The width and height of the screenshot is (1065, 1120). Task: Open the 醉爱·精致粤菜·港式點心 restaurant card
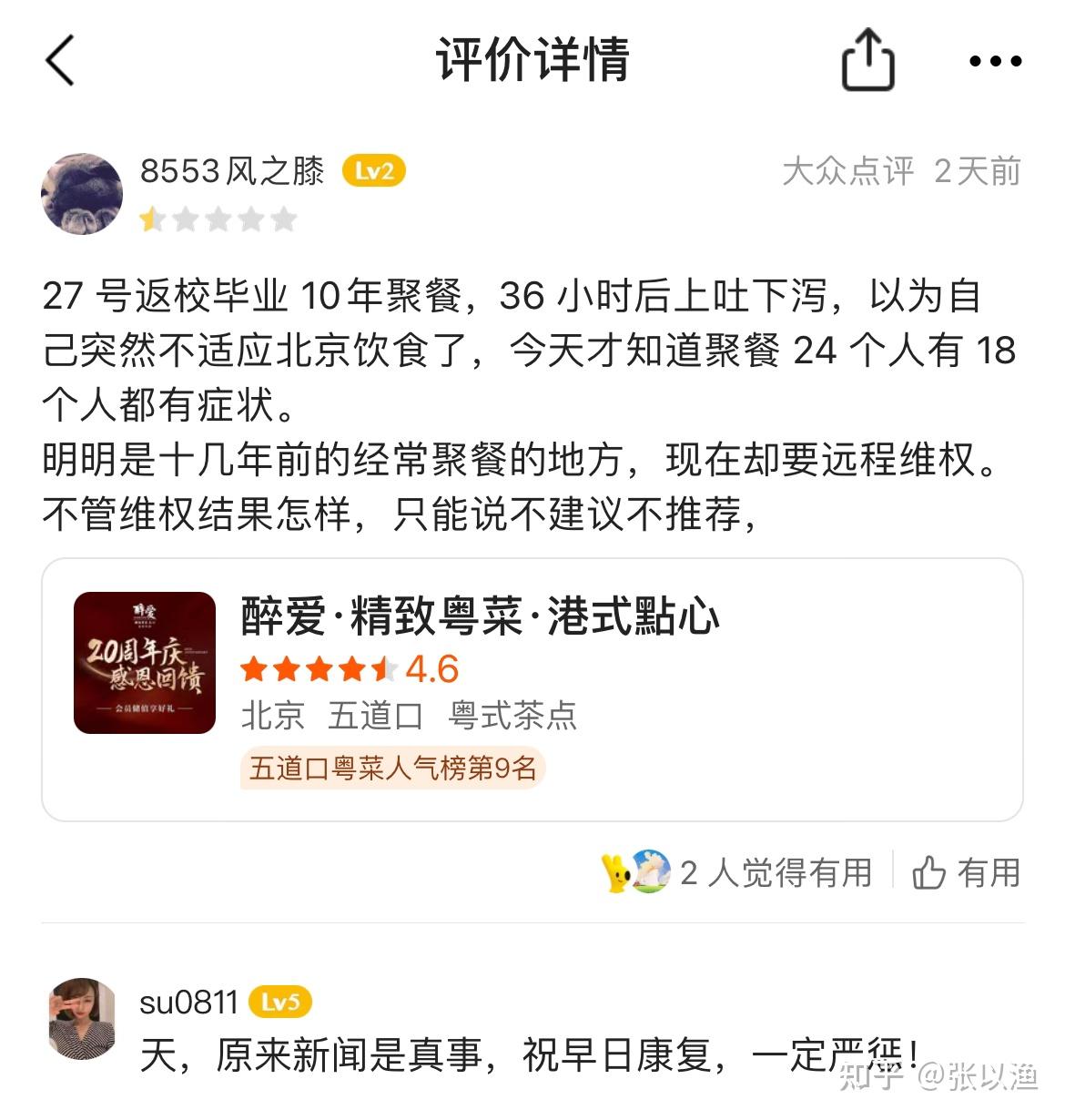click(532, 689)
